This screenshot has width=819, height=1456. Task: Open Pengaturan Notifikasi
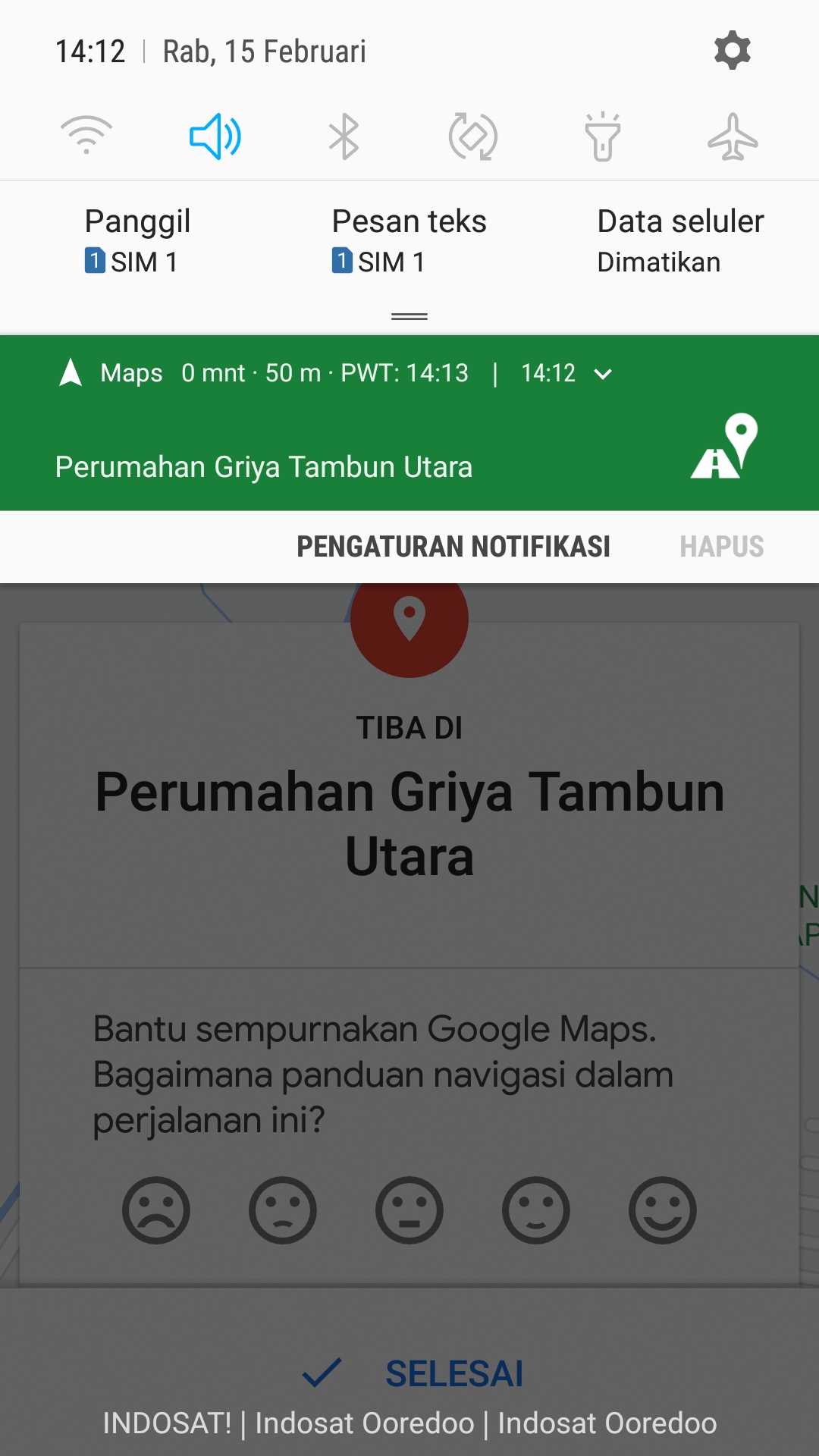(x=453, y=547)
